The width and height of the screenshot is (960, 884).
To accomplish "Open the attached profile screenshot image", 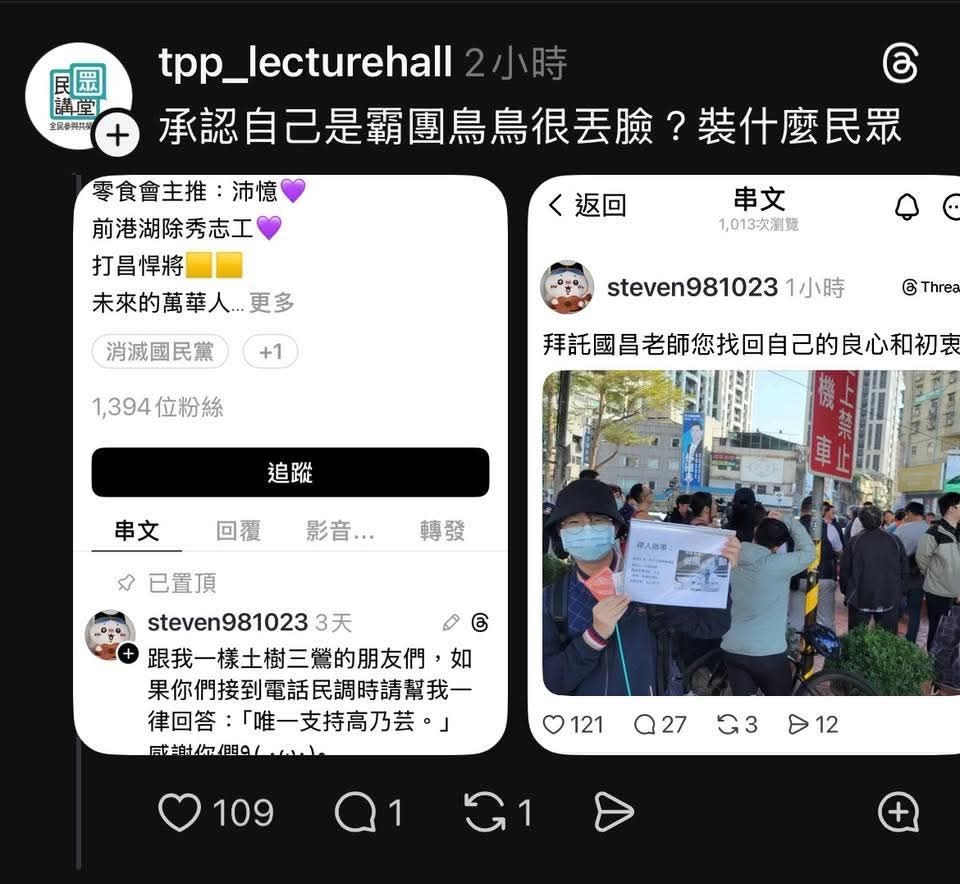I will [290, 465].
